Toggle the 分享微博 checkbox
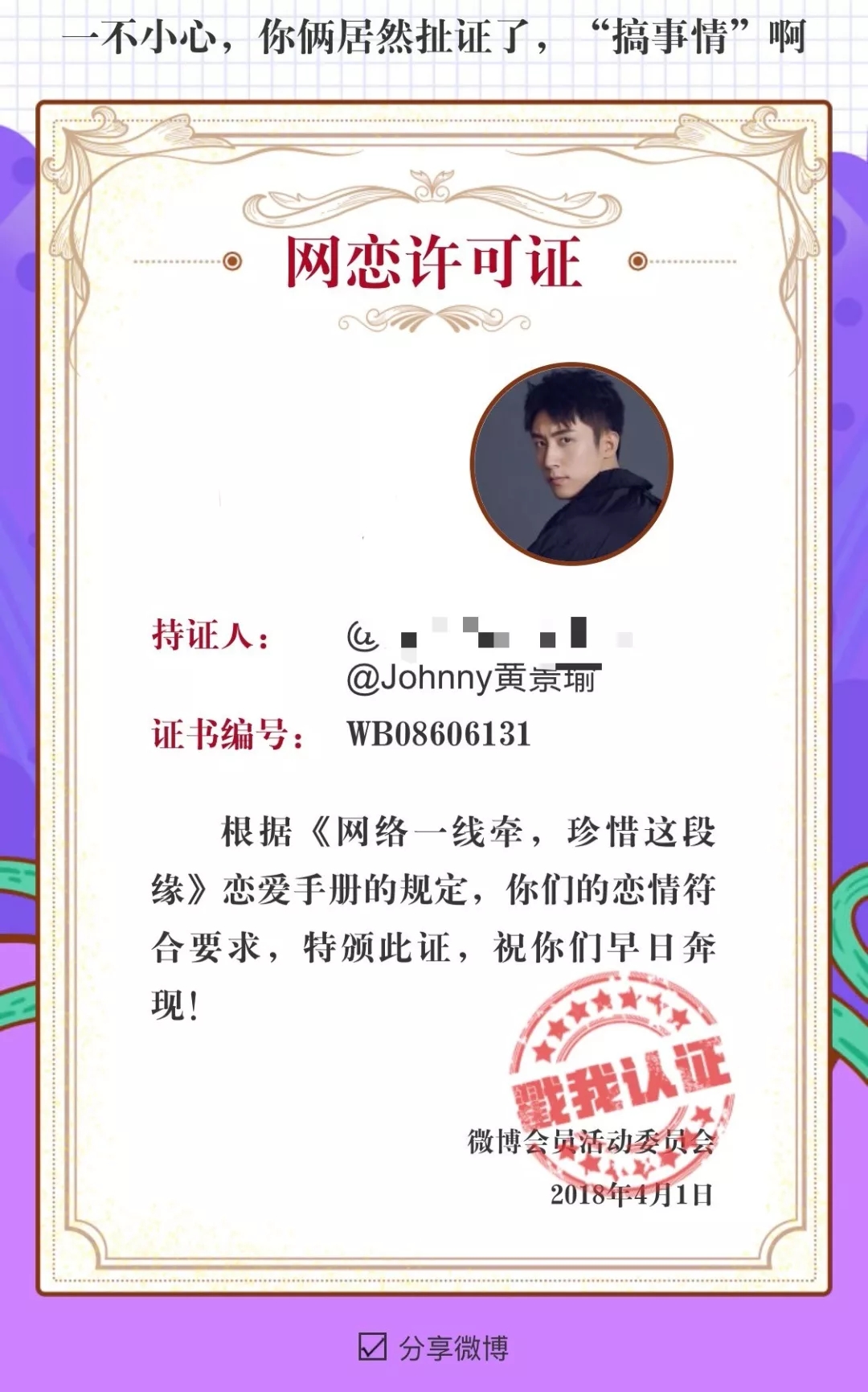Viewport: 868px width, 1392px height. coord(373,1346)
